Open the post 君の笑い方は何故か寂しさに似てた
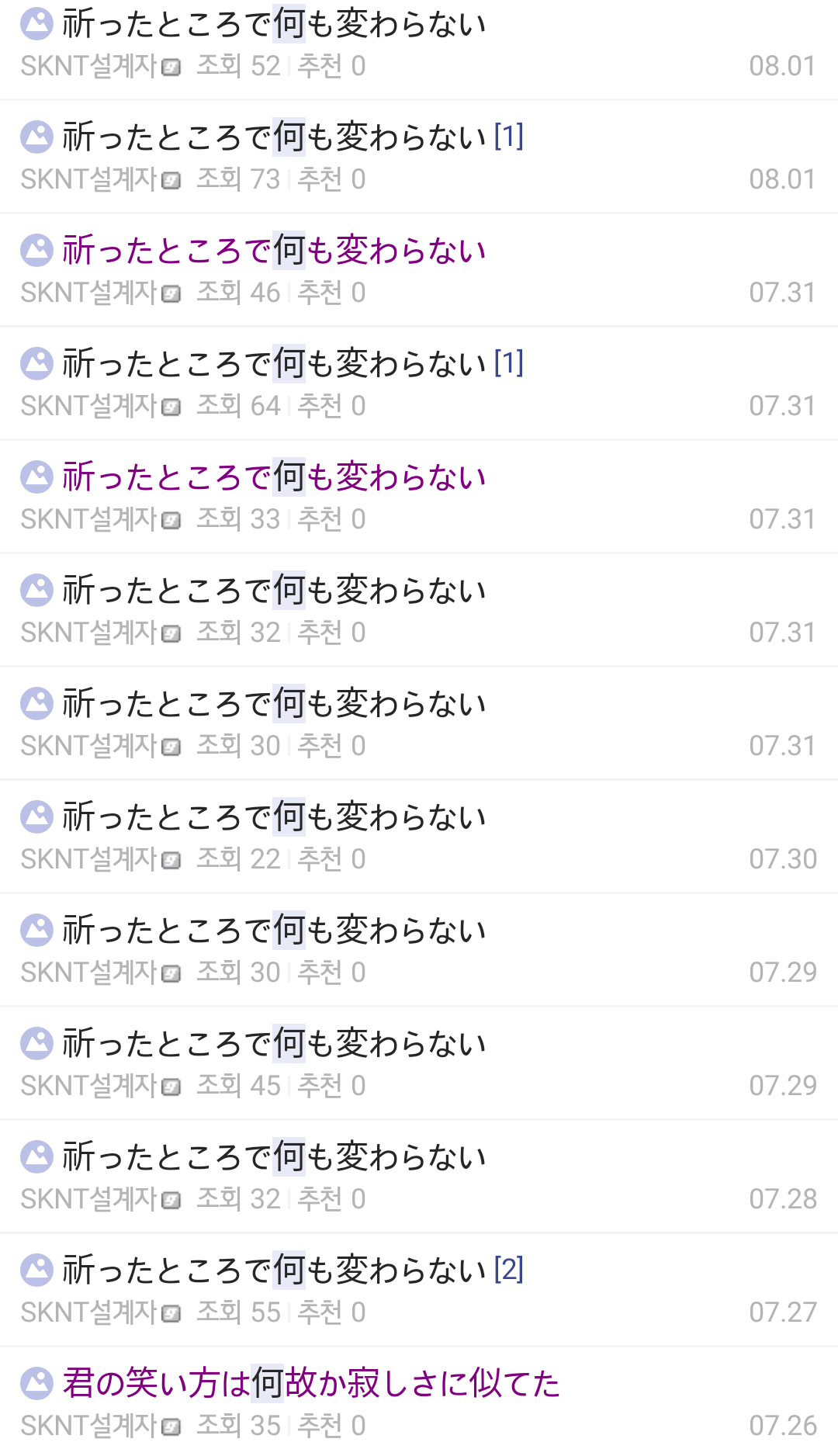 pyautogui.click(x=310, y=1385)
